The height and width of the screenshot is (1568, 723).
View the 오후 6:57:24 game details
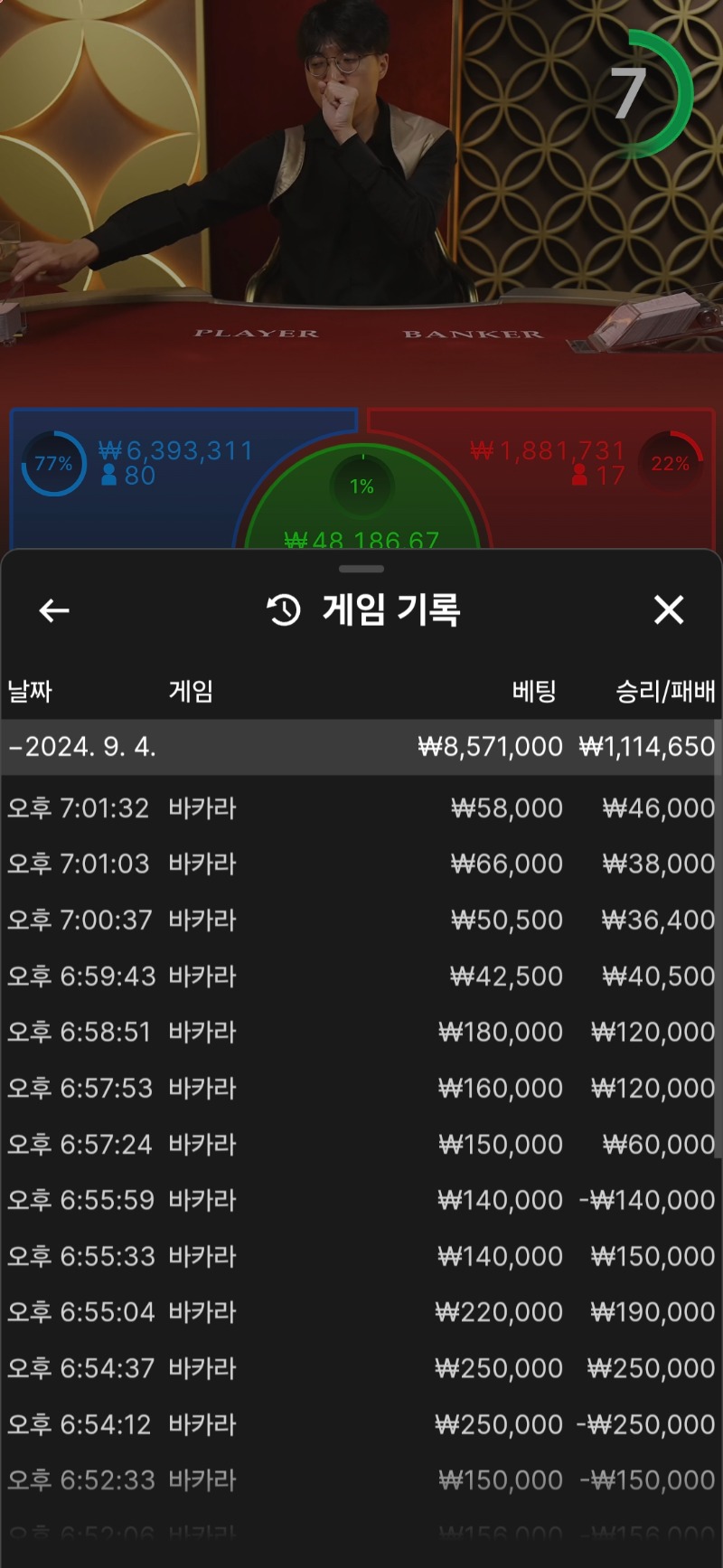coord(360,1144)
